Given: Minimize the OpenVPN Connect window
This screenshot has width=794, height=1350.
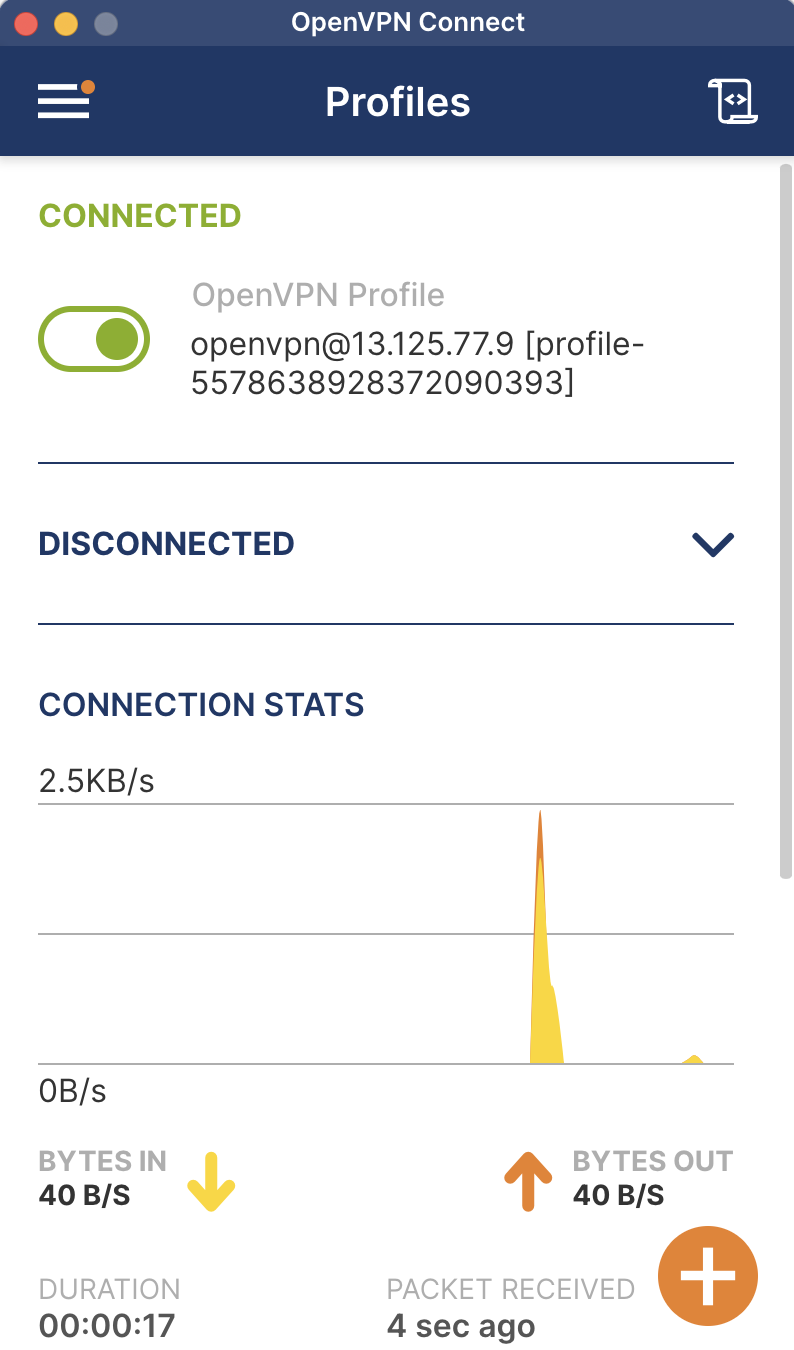Looking at the screenshot, I should pos(66,23).
